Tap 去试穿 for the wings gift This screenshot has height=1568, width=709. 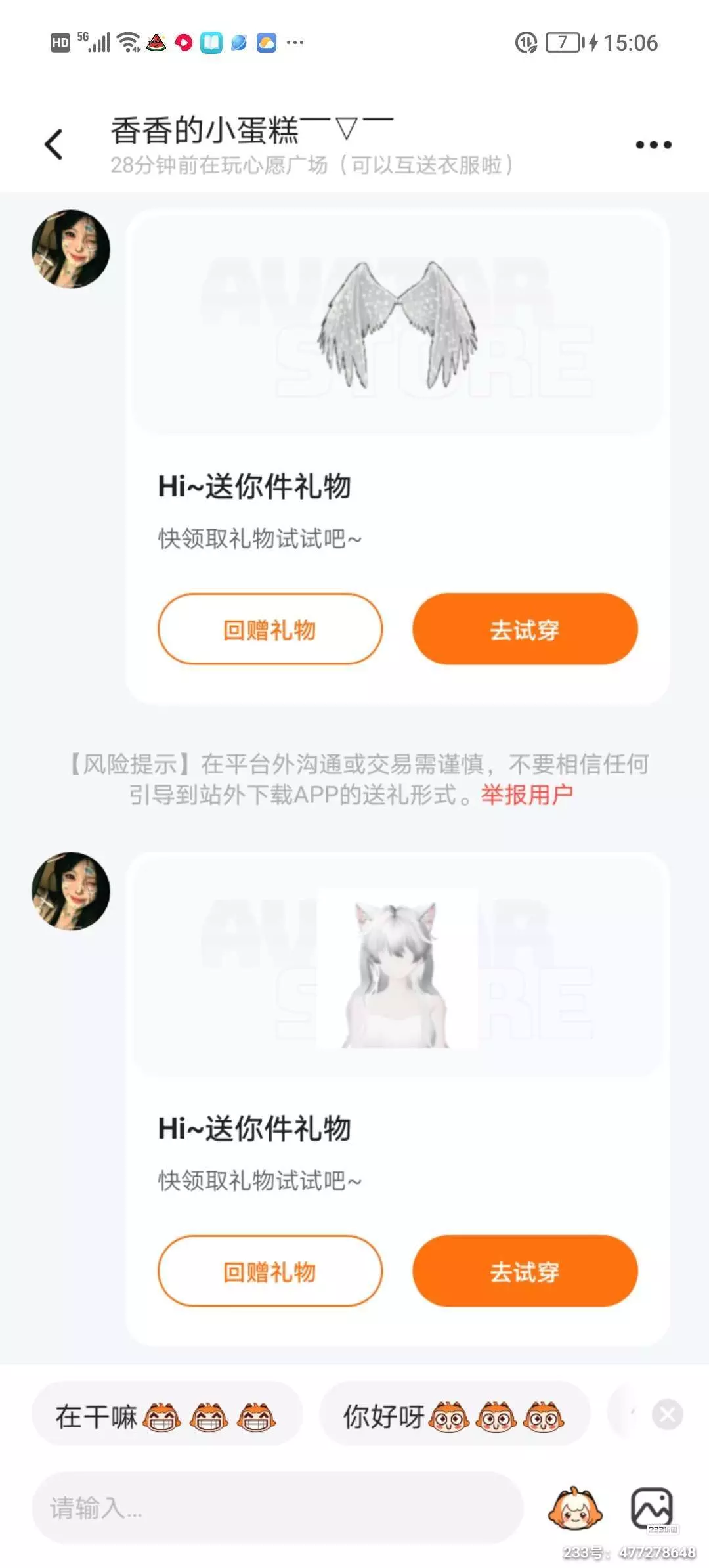(x=525, y=629)
